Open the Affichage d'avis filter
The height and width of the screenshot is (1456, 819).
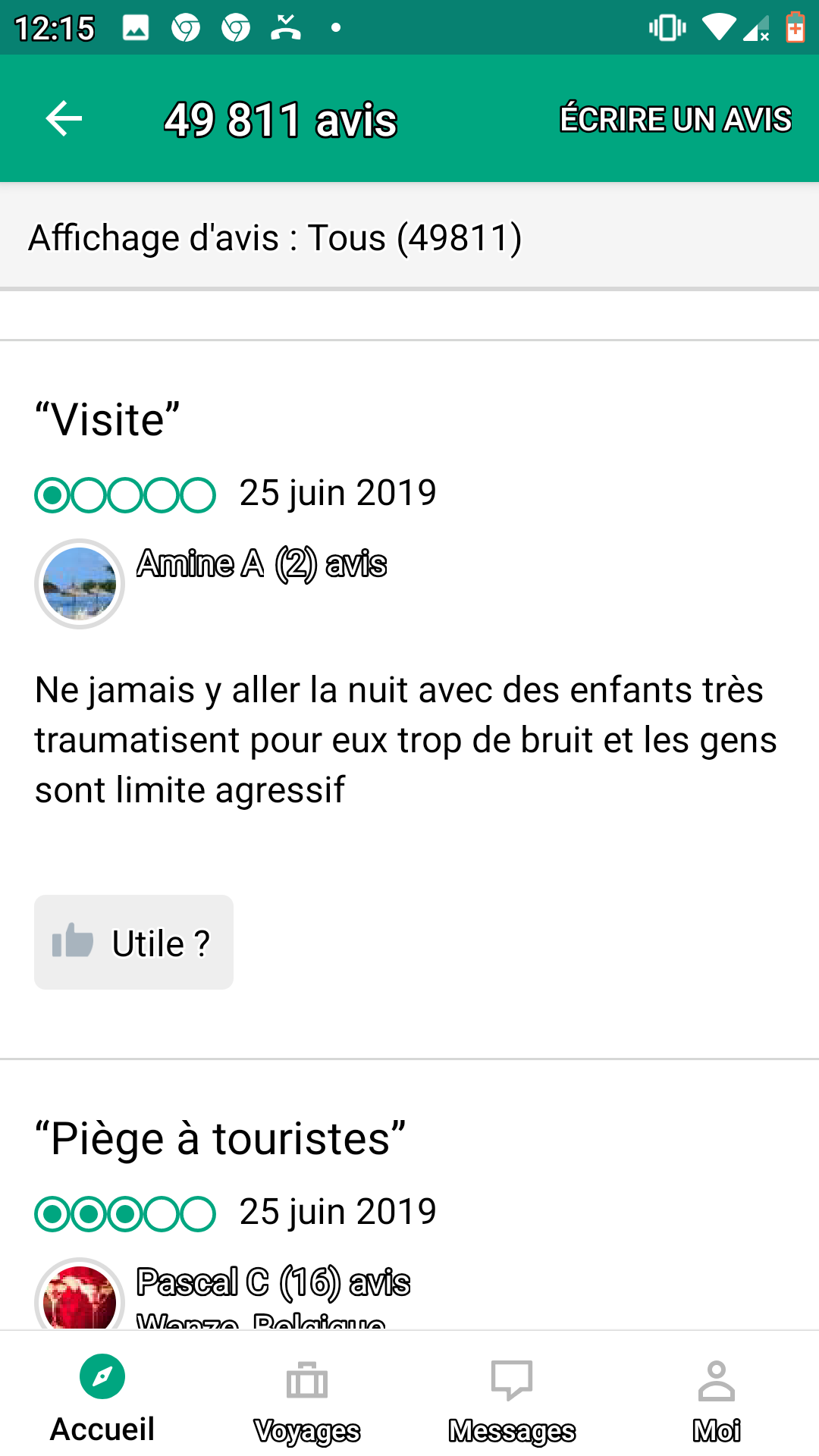275,237
